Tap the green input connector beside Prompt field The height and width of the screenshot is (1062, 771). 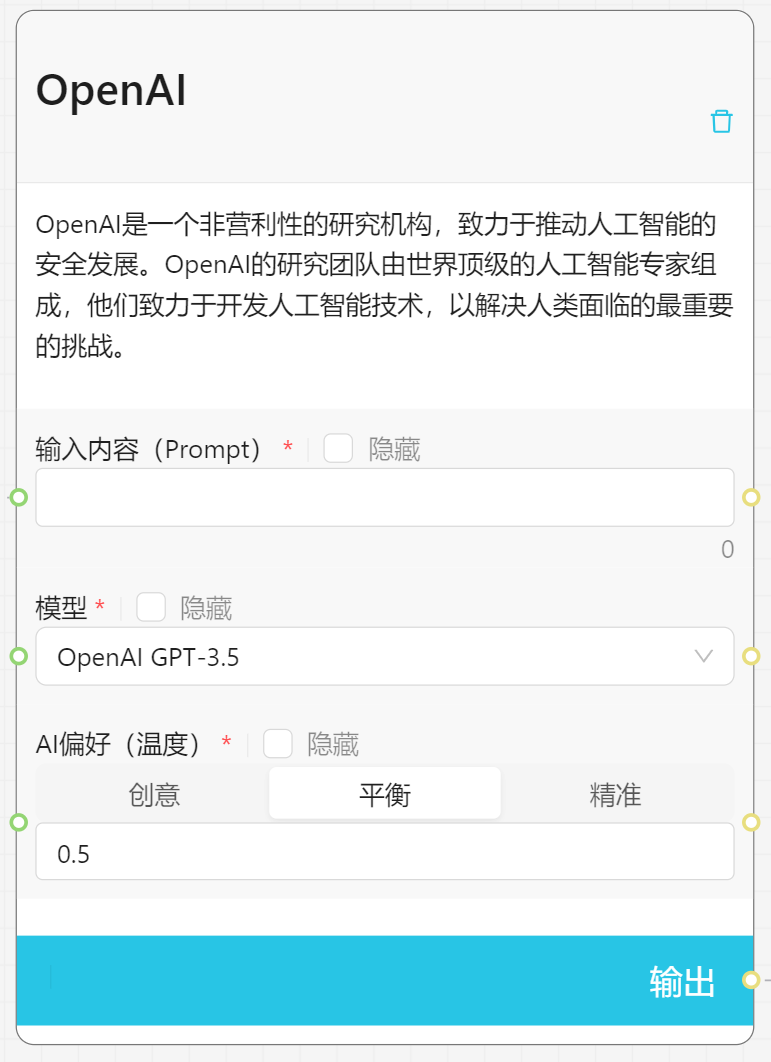click(18, 497)
